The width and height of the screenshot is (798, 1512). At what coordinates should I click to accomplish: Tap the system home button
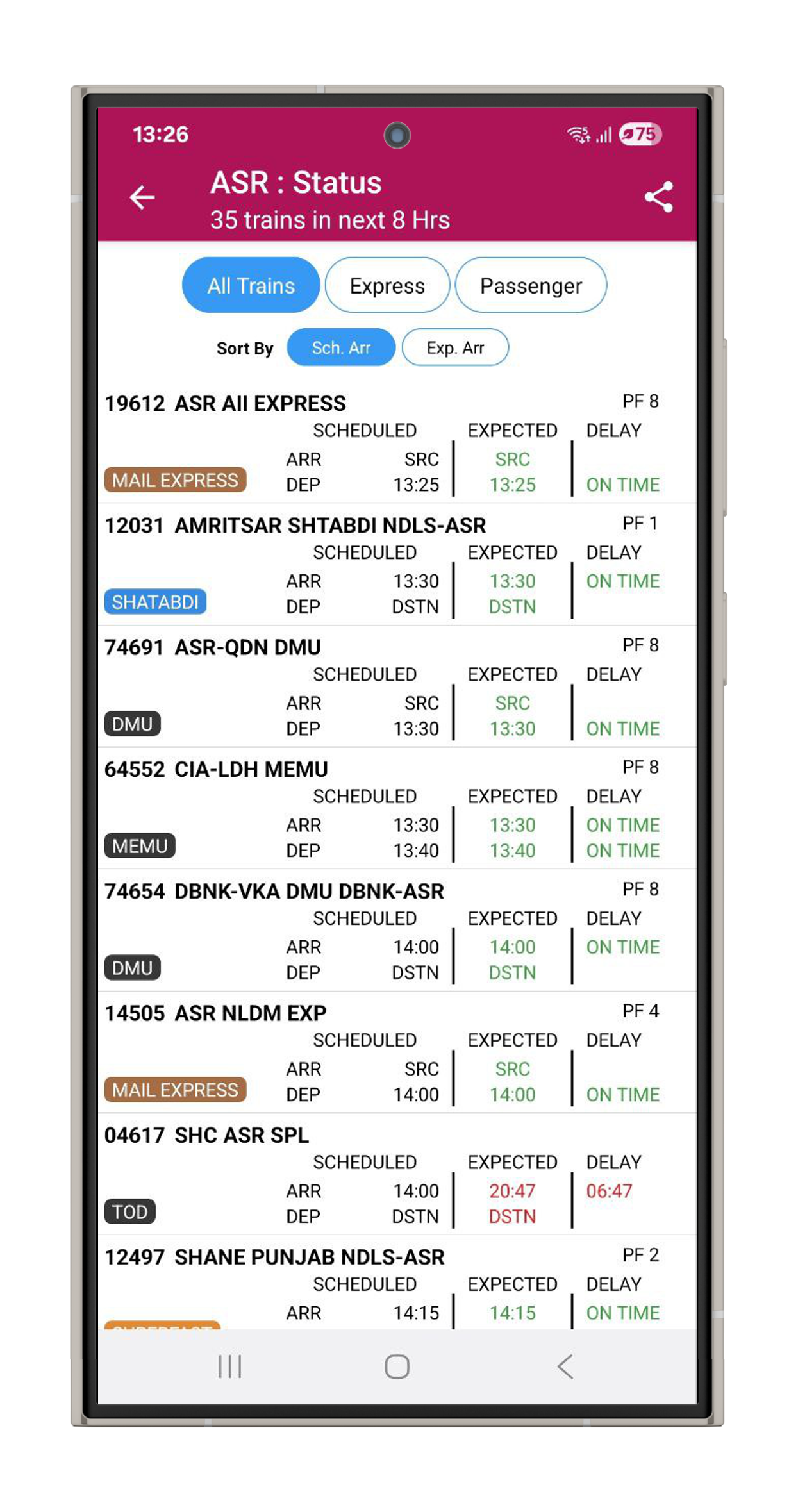[x=397, y=1367]
